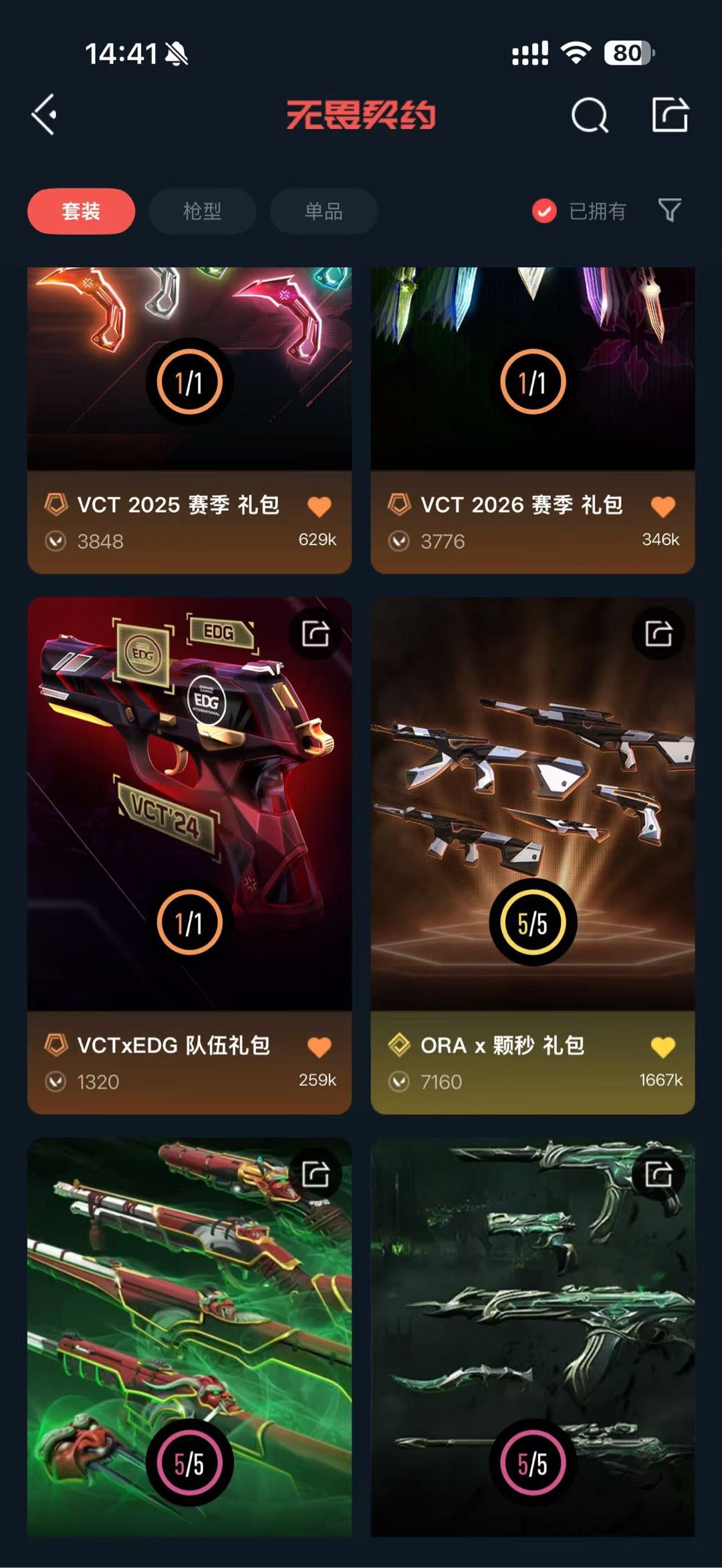Open the VCT 2026 赛季 礼包 card
Image resolution: width=722 pixels, height=1568 pixels.
[x=533, y=420]
